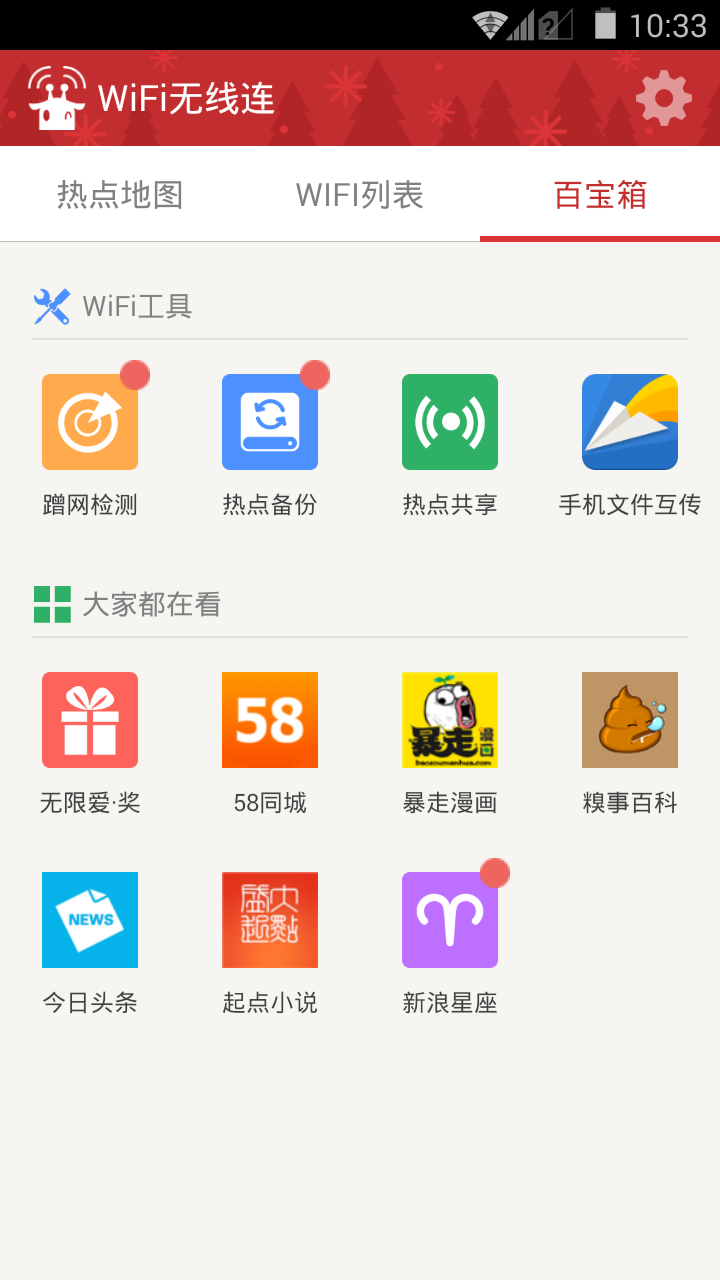Start 手机文件互传 phone file transfer
Image resolution: width=720 pixels, height=1280 pixels.
click(x=629, y=420)
